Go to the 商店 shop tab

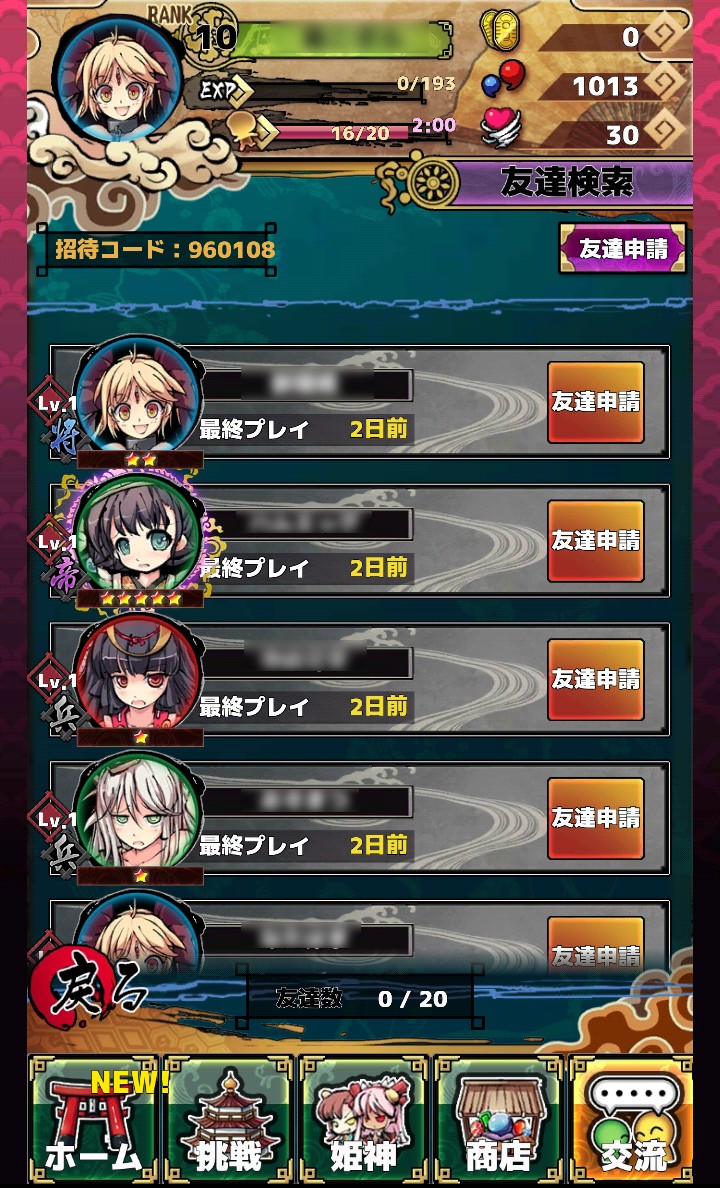499,1118
